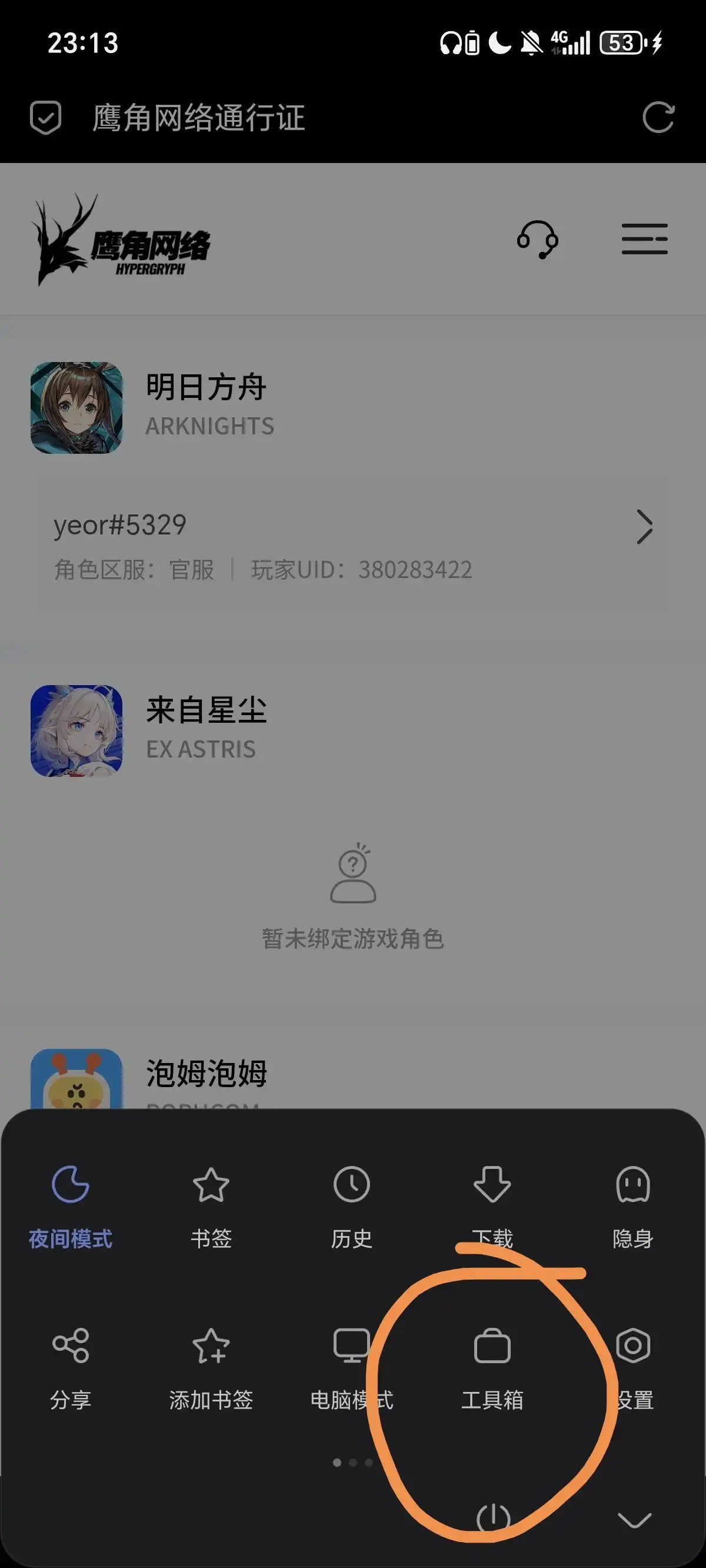Reload the page with the refresh icon

click(x=658, y=118)
